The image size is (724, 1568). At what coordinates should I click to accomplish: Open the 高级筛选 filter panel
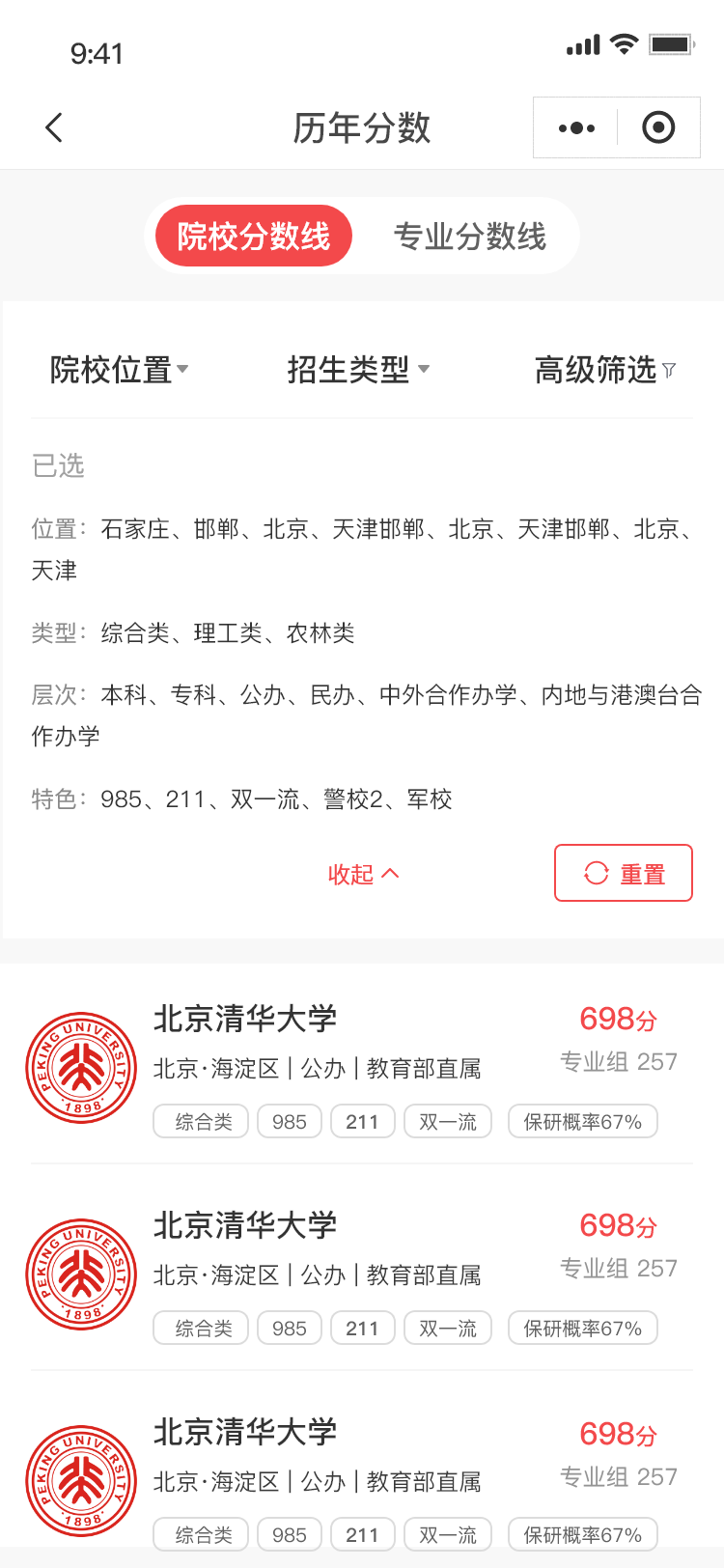[x=605, y=369]
